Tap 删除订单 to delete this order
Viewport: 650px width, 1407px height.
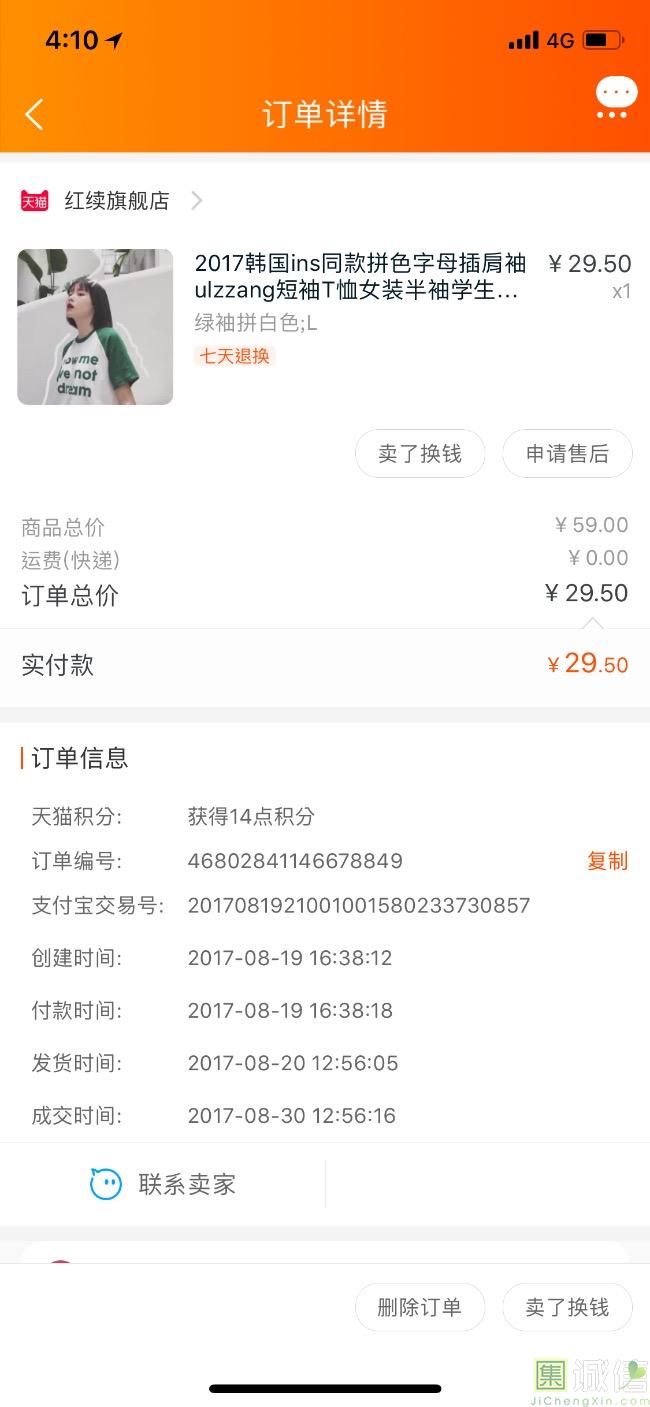420,1308
